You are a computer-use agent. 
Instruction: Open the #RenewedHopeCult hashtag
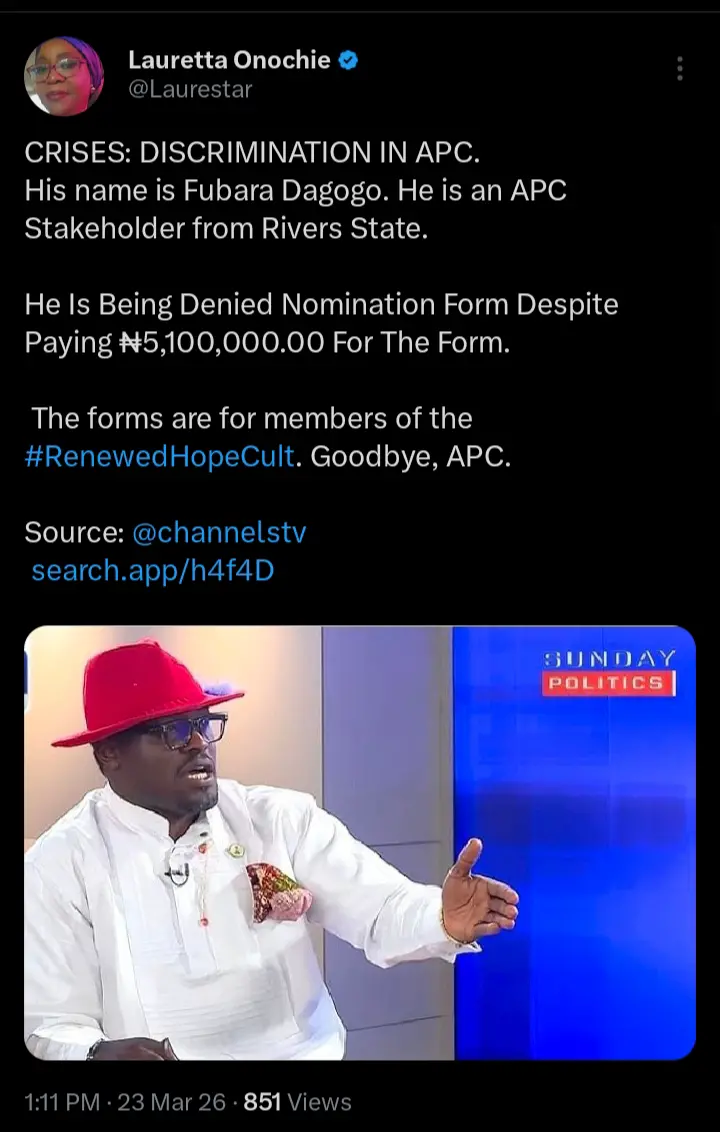click(x=160, y=457)
